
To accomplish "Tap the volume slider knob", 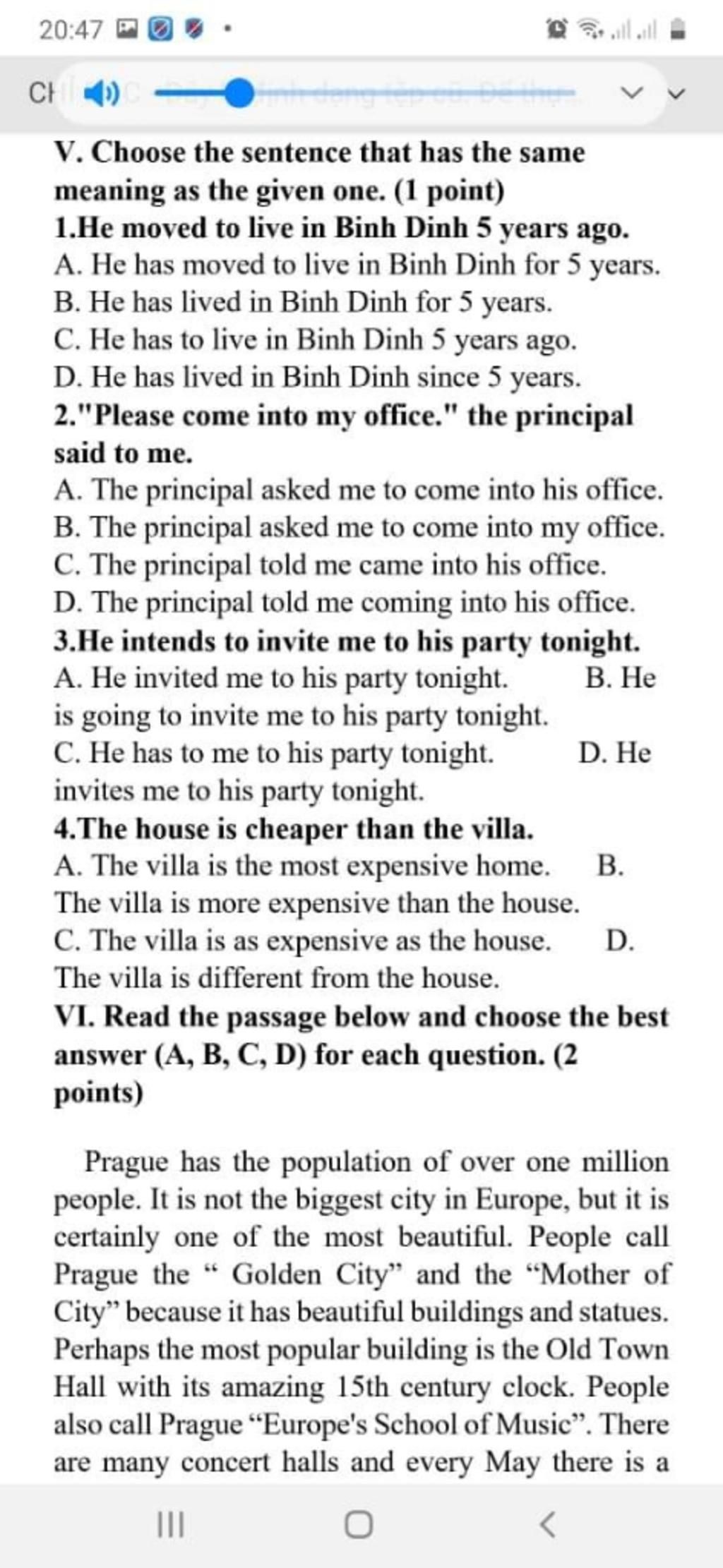I will (239, 93).
